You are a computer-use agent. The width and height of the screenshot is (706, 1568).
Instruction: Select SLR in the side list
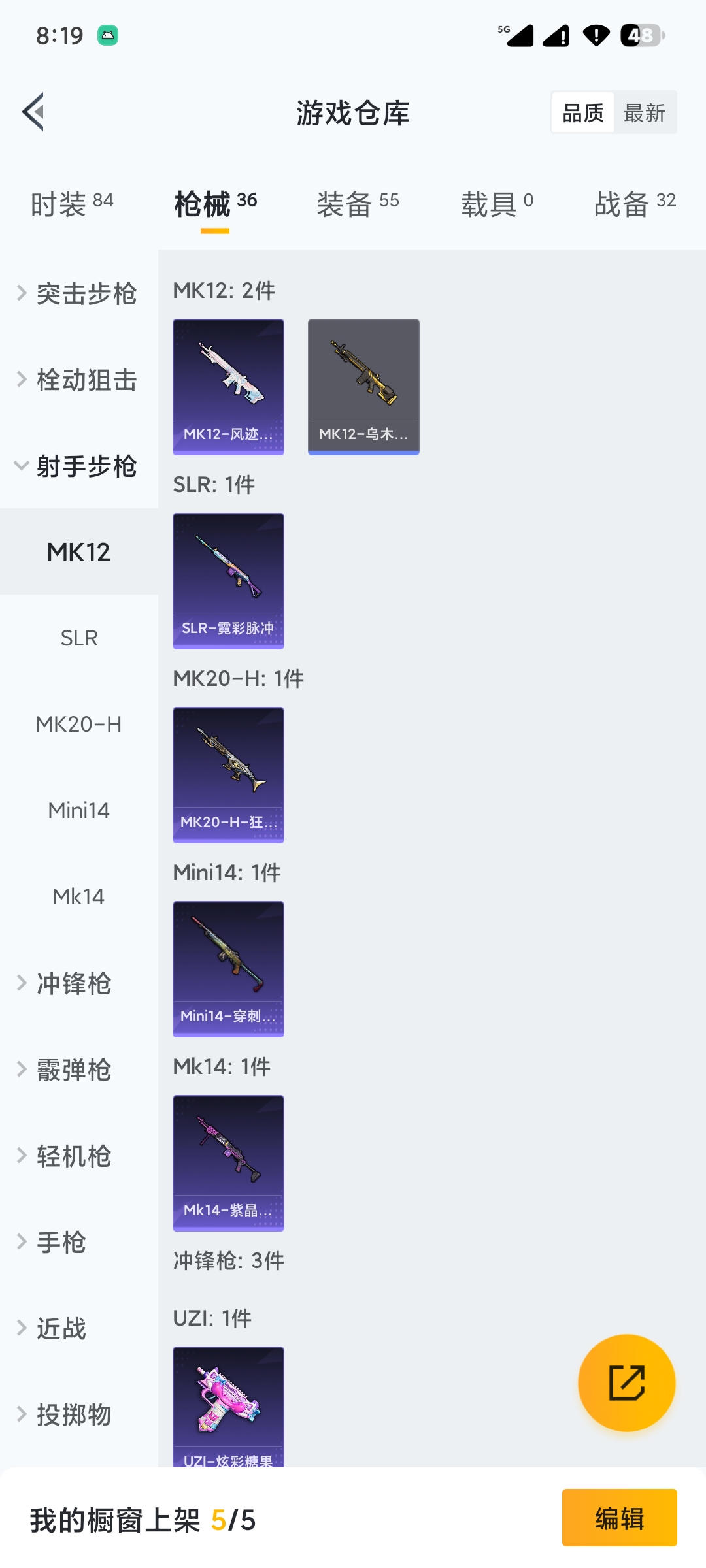coord(79,638)
